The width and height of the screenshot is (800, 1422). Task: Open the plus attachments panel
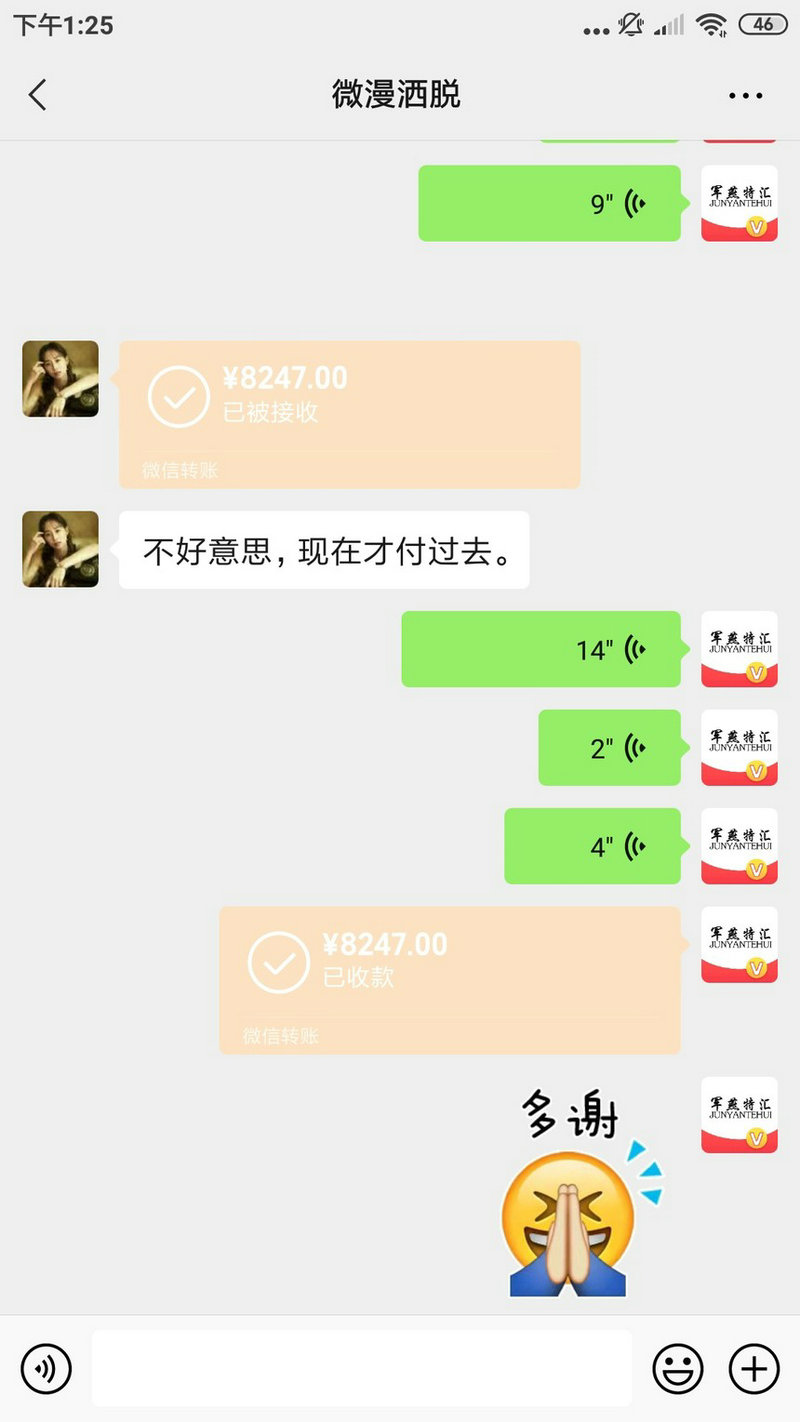pyautogui.click(x=753, y=1367)
